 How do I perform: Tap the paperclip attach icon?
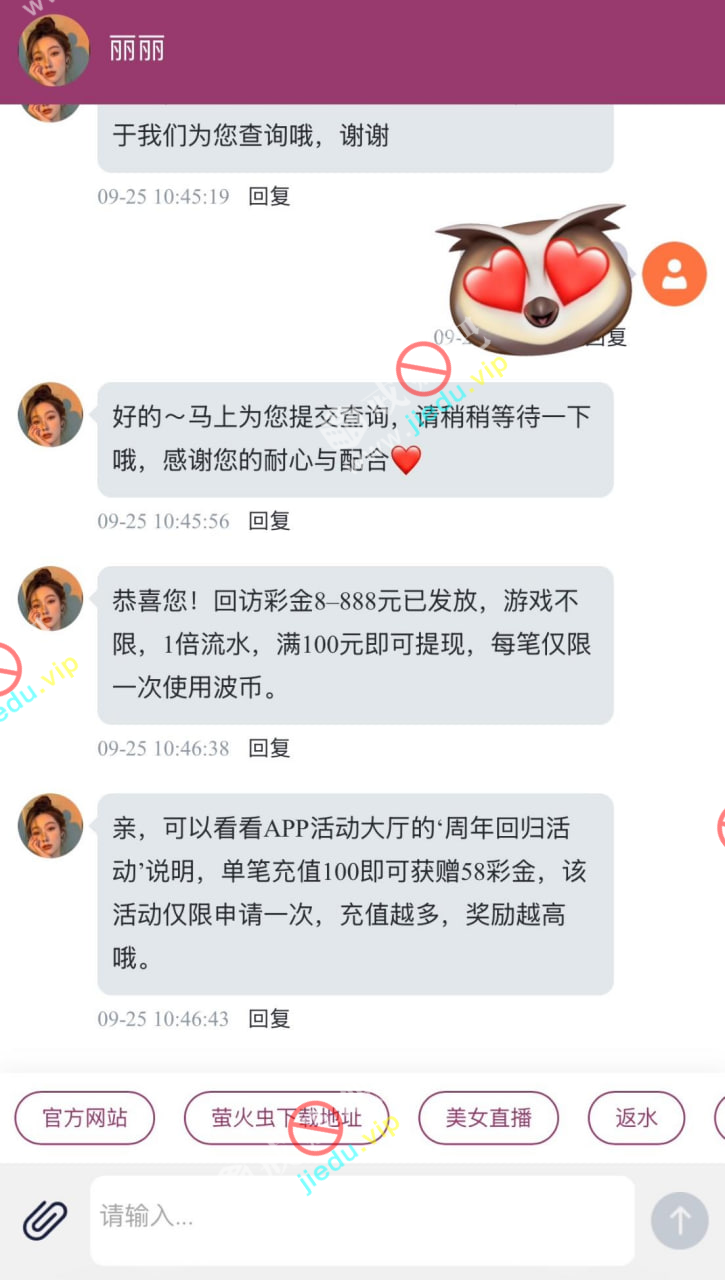(x=45, y=1220)
